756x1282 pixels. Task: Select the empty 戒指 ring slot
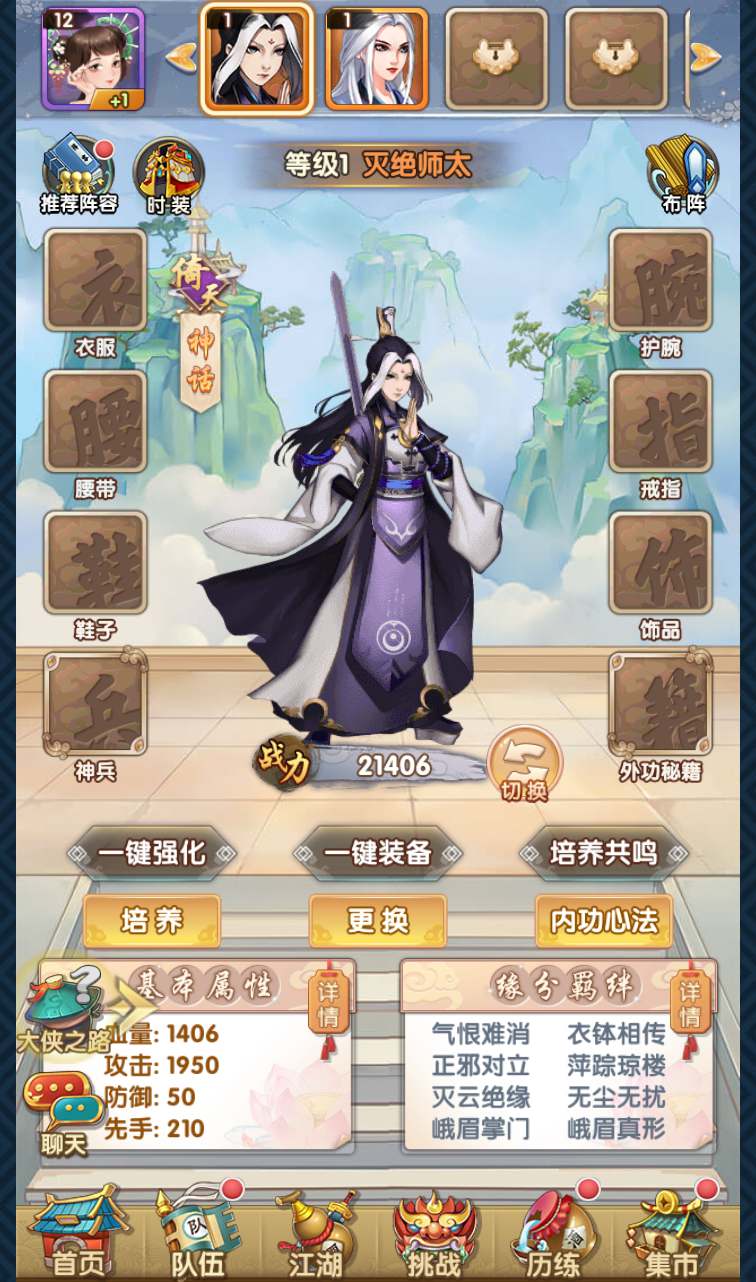click(660, 422)
